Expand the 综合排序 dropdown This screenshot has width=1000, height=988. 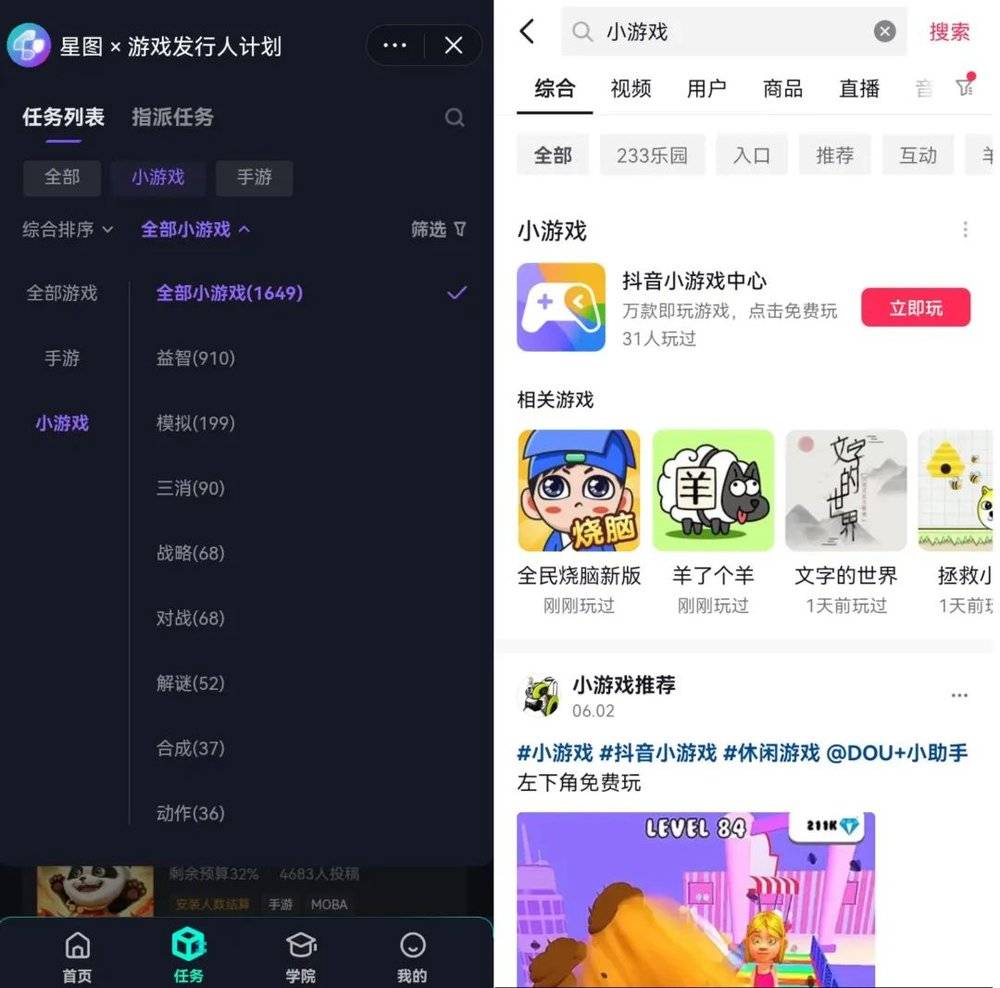[68, 230]
